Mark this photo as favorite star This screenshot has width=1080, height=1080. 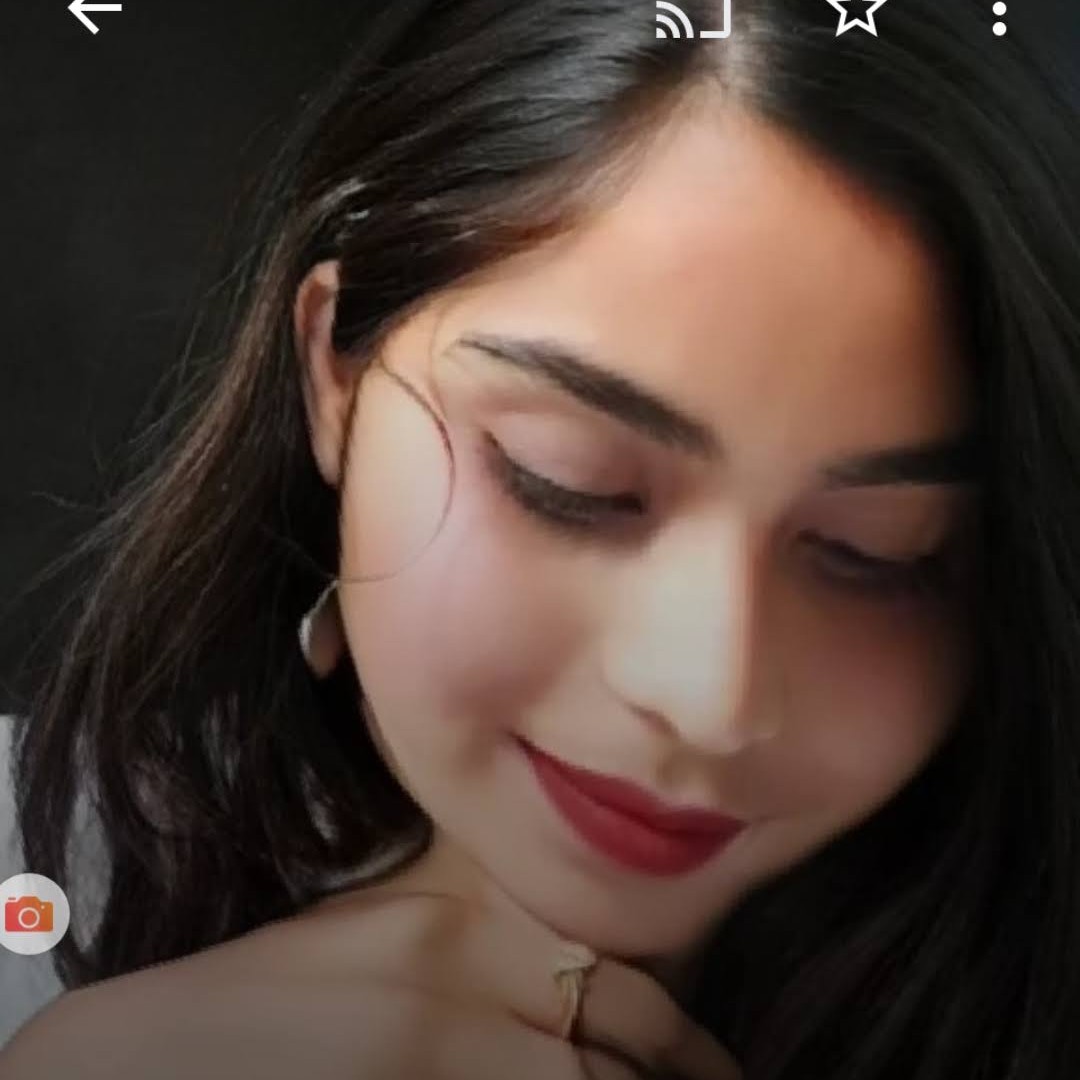pyautogui.click(x=856, y=14)
